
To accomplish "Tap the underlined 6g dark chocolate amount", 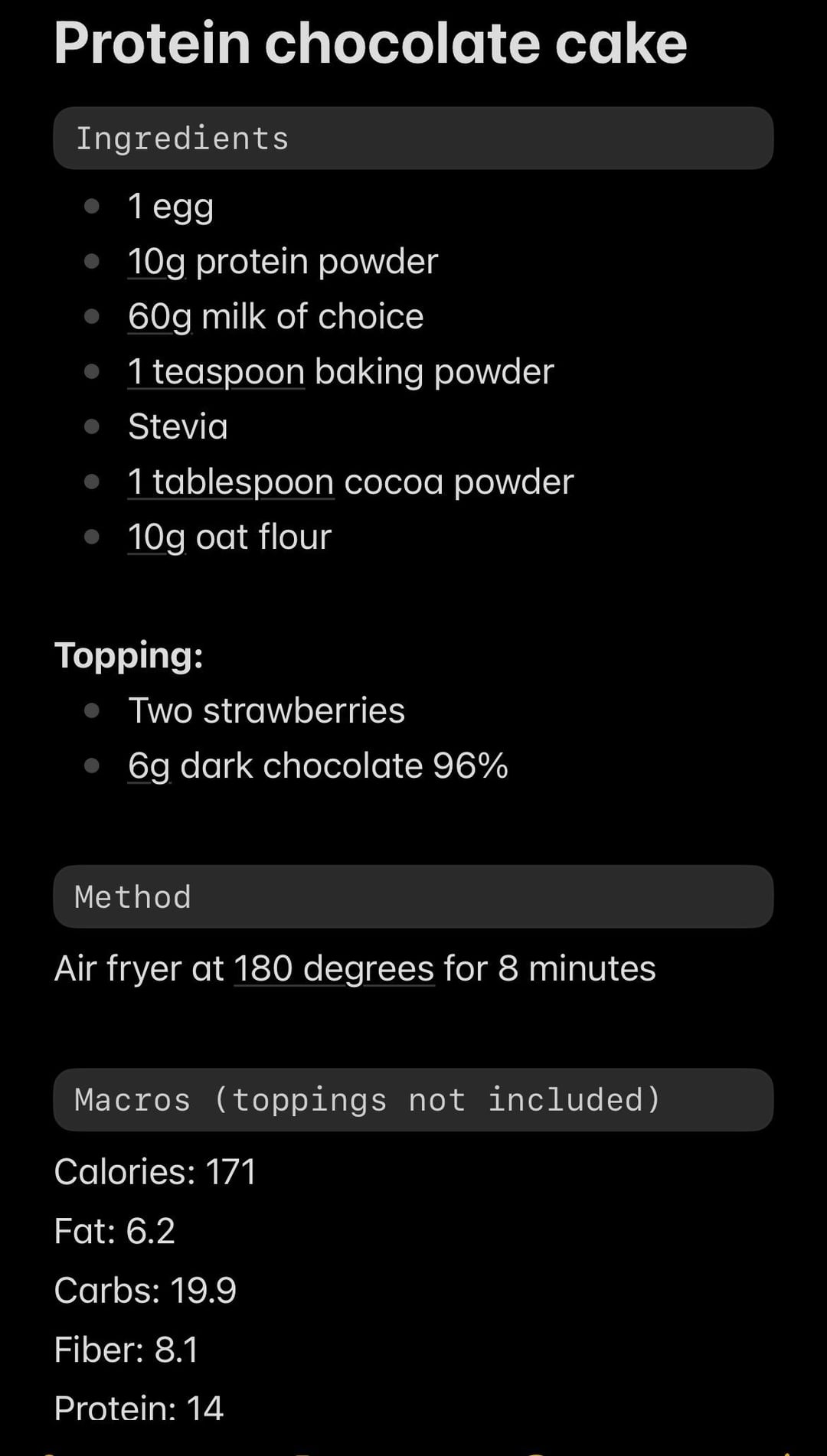I will (149, 766).
